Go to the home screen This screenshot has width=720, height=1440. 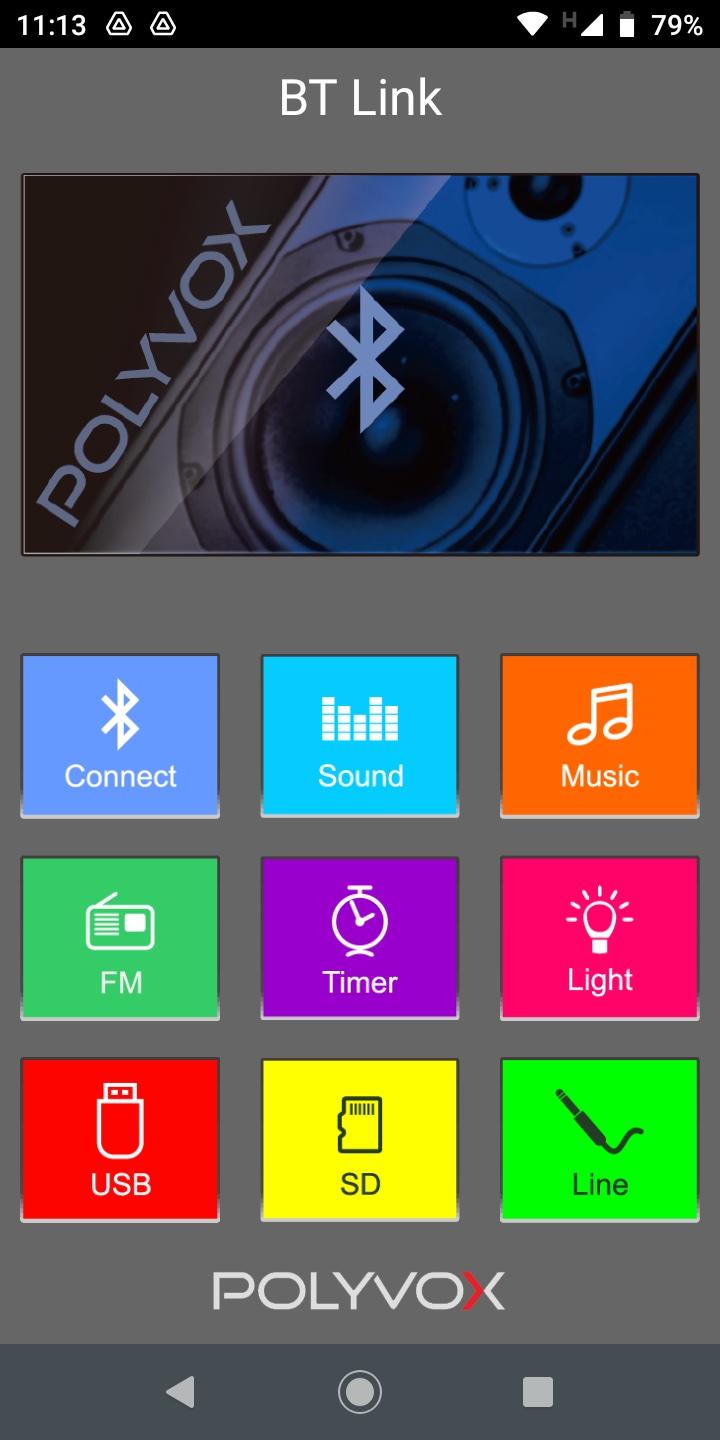360,1391
